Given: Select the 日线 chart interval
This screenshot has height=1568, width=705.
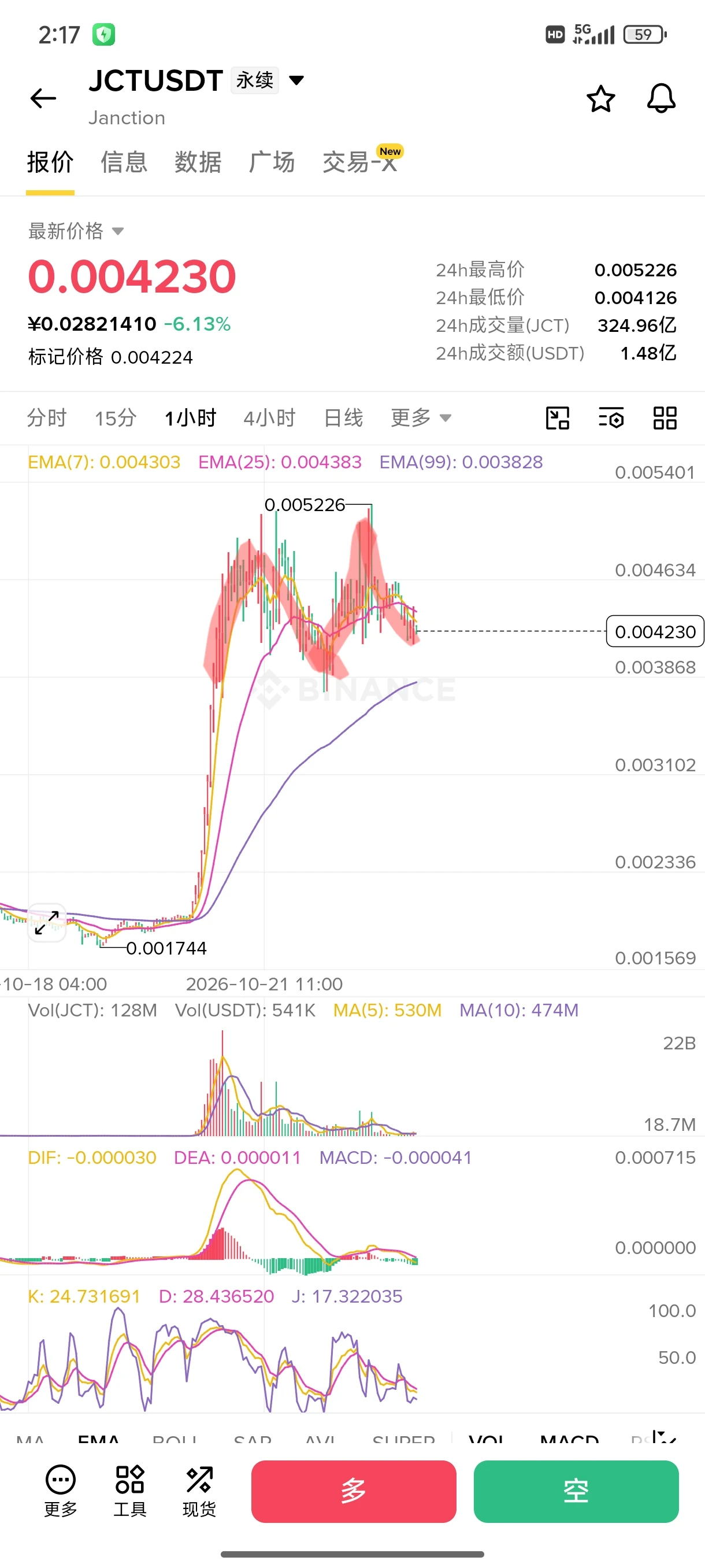Looking at the screenshot, I should (x=344, y=418).
